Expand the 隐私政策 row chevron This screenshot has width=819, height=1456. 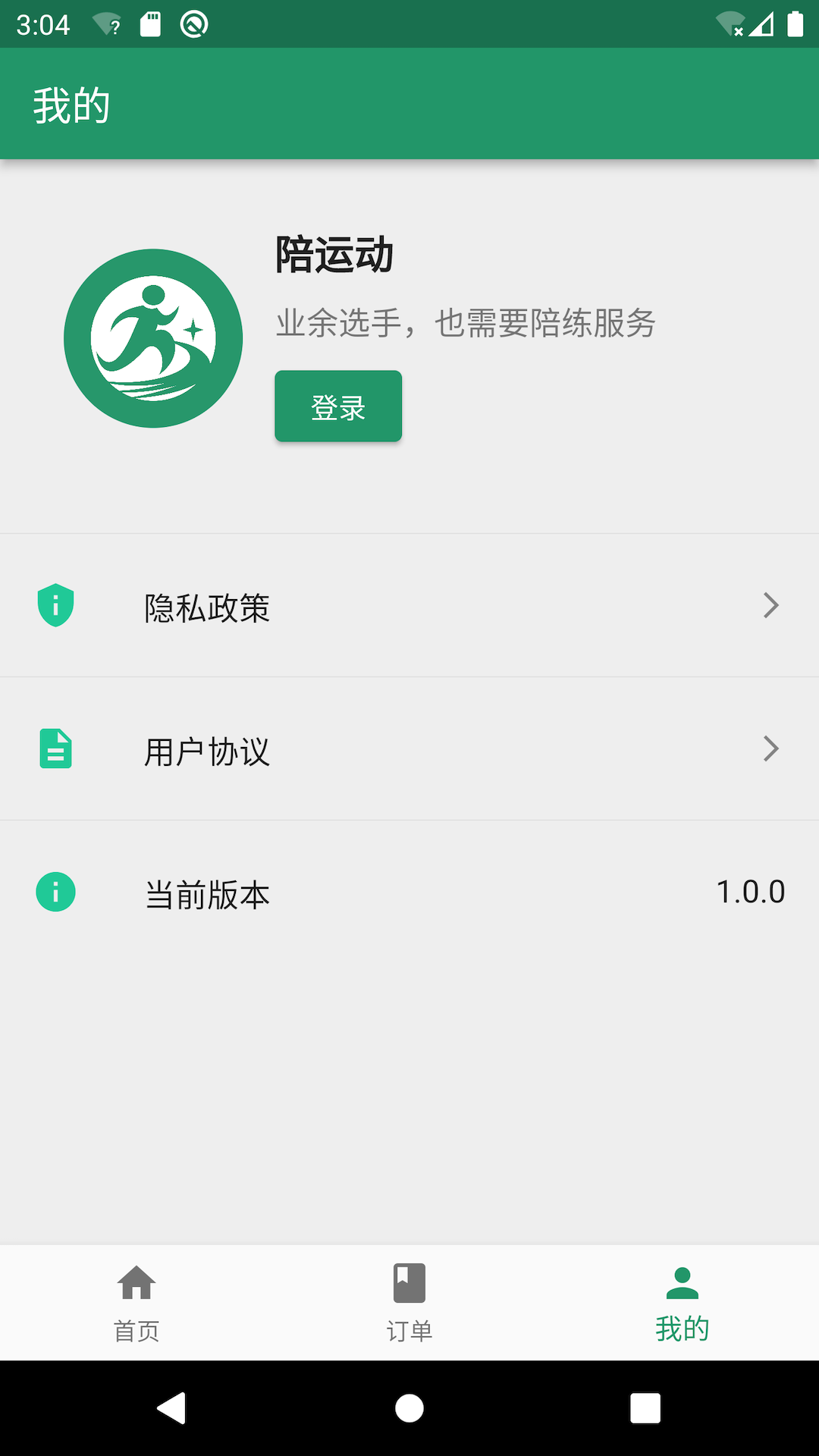click(x=771, y=605)
